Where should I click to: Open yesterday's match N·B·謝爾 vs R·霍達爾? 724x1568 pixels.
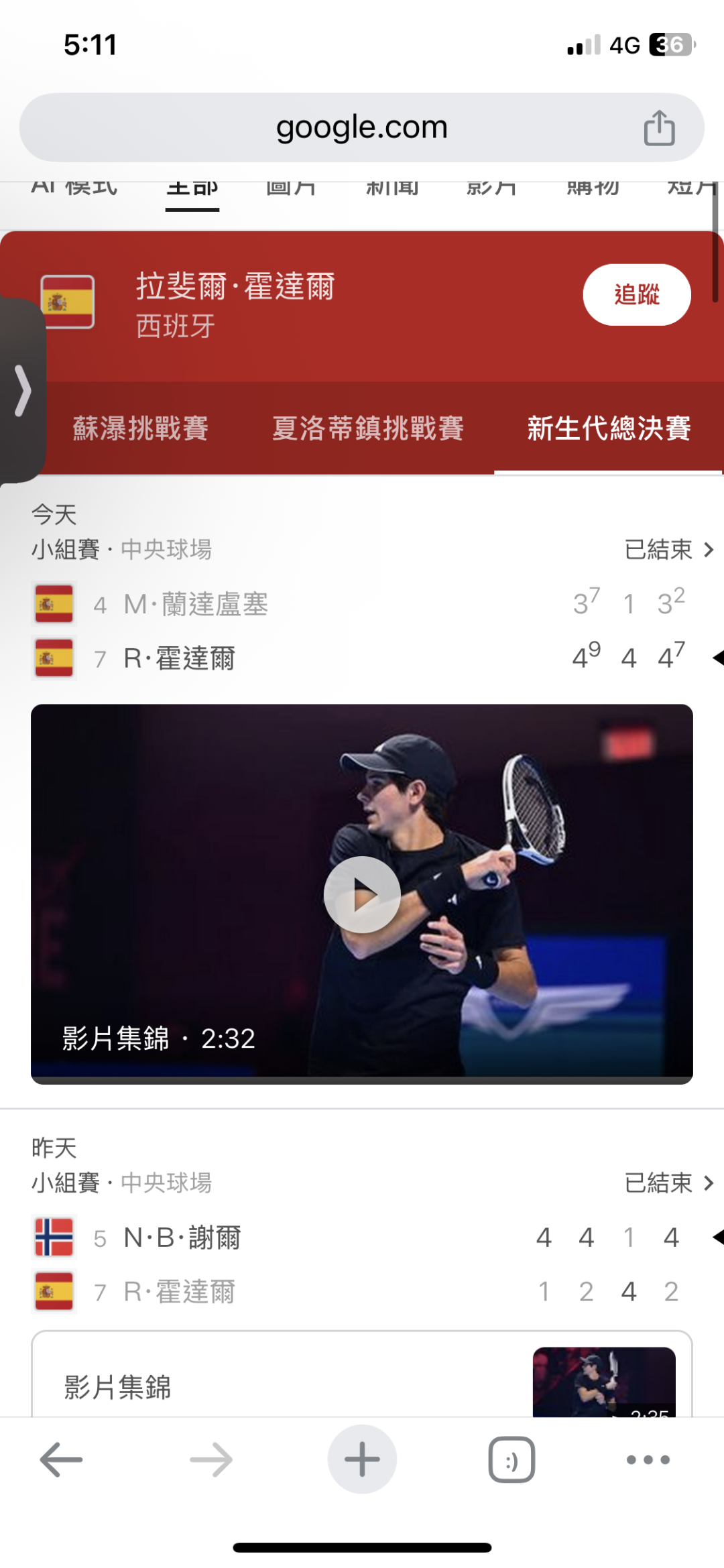(362, 1264)
